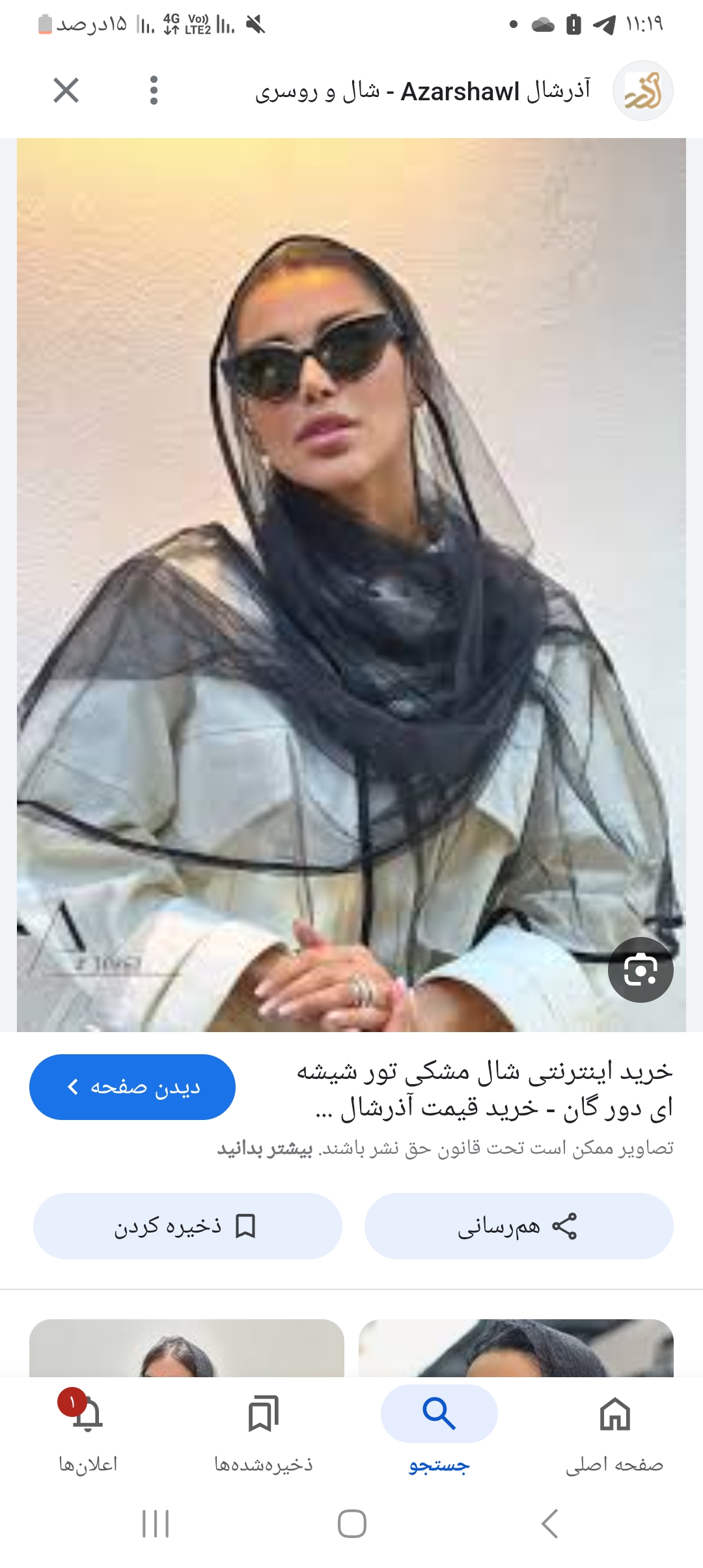Viewport: 703px width, 1568px height.
Task: Open the related image on the right
Action: tap(516, 1348)
